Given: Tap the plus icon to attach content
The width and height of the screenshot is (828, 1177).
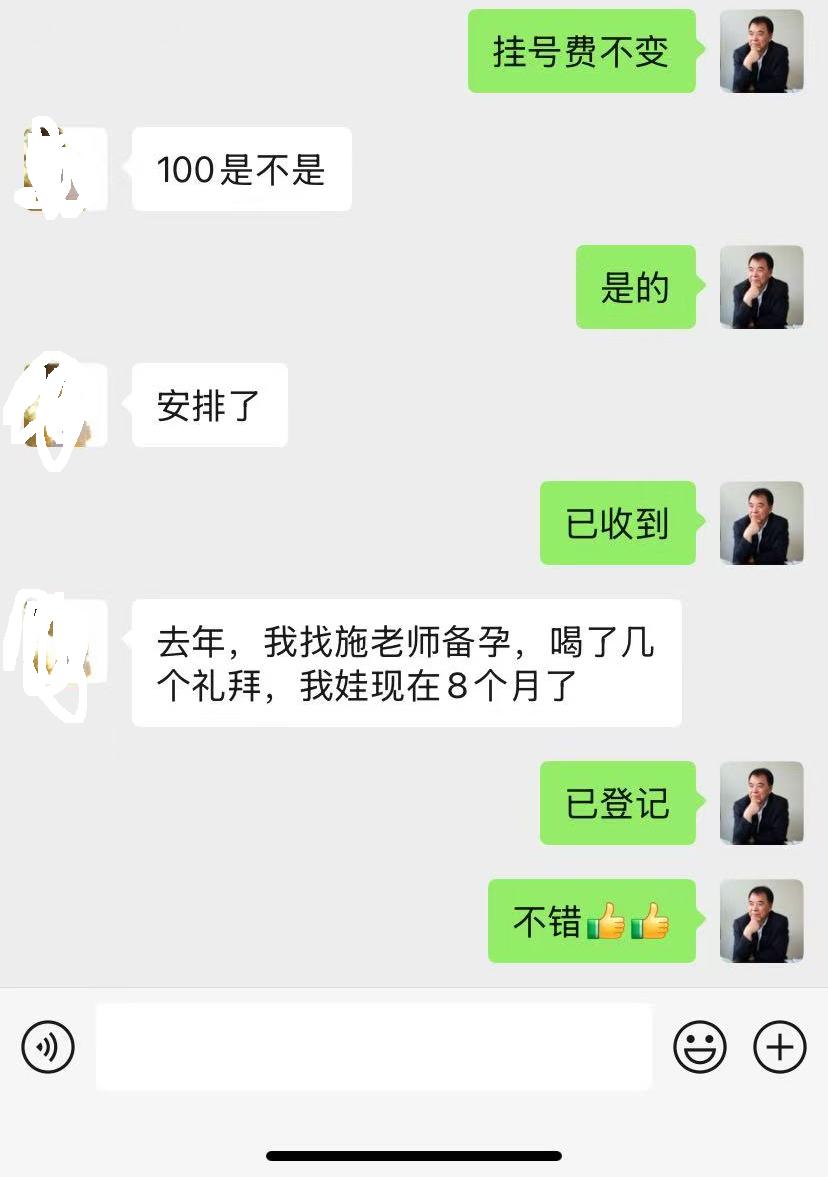Looking at the screenshot, I should coord(779,1047).
